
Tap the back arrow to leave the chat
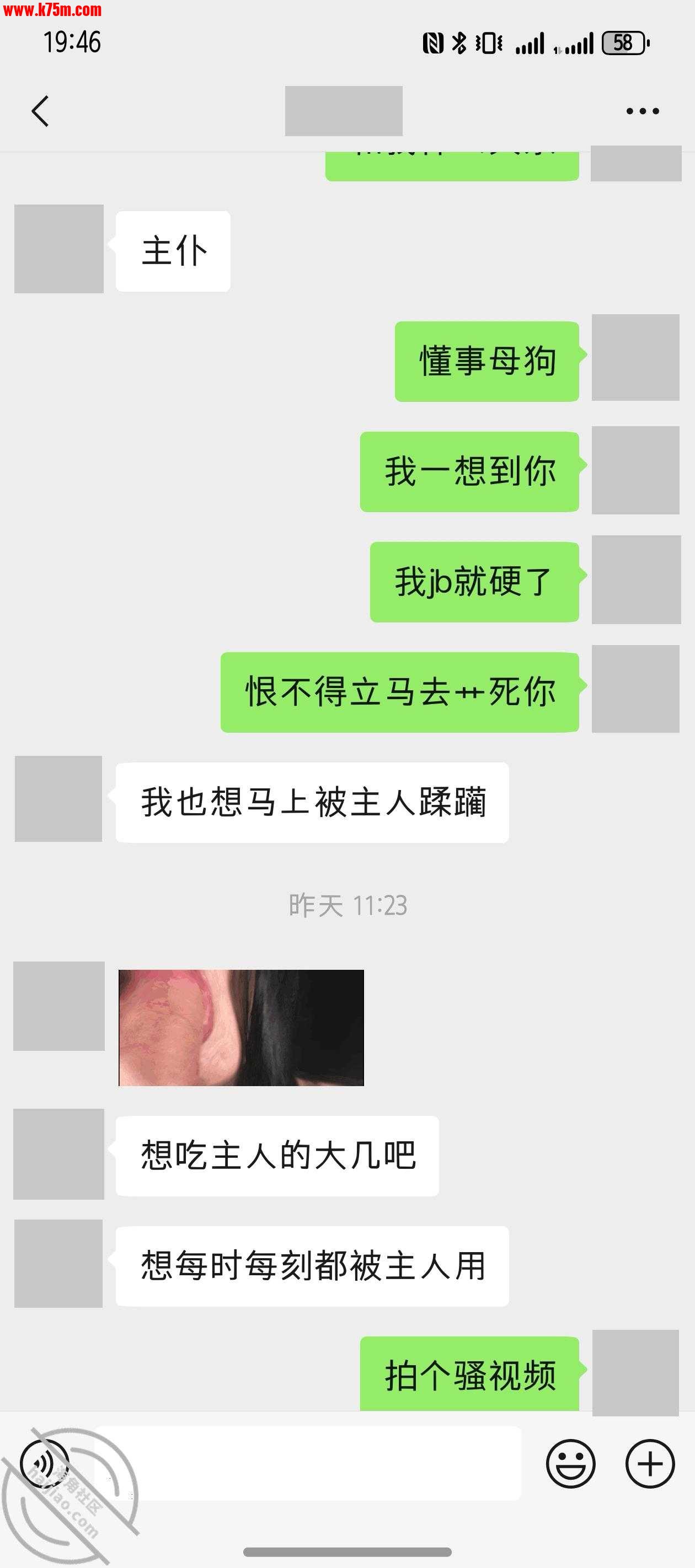[40, 111]
